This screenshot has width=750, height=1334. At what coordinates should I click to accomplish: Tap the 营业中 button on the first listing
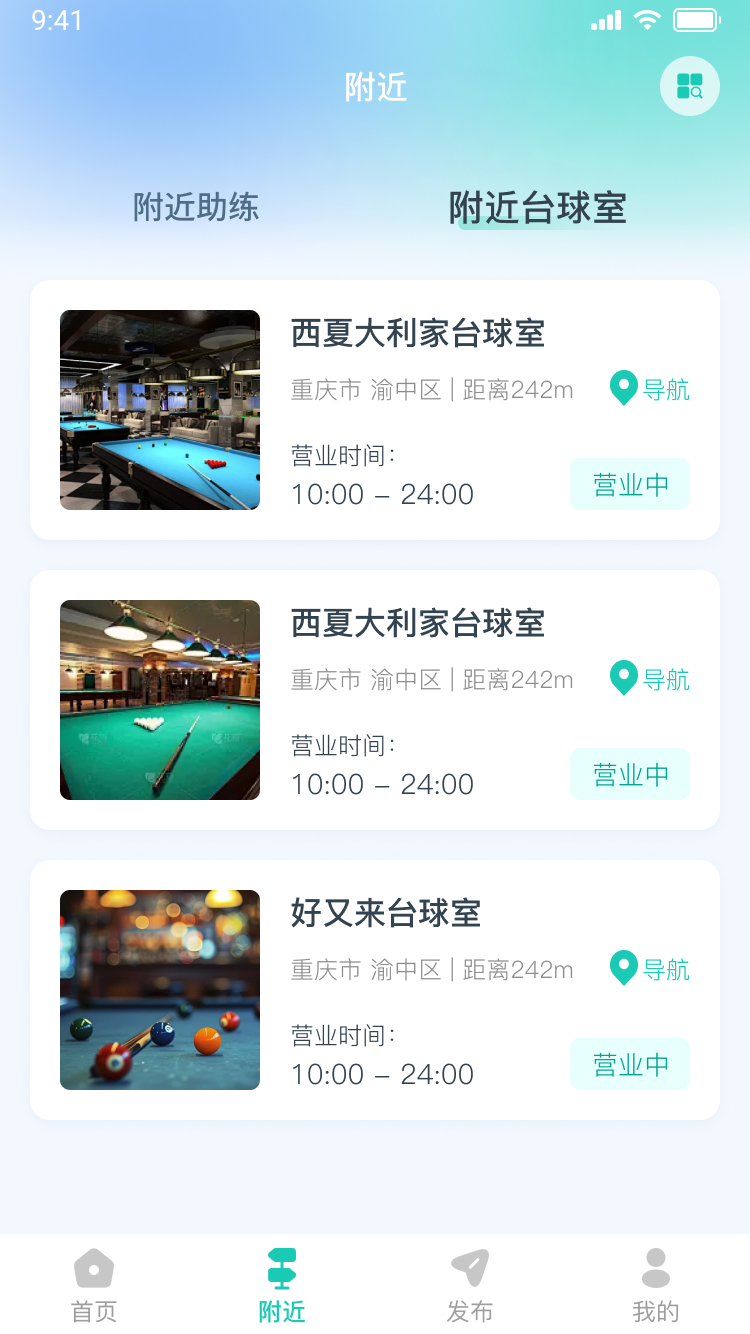pos(629,483)
